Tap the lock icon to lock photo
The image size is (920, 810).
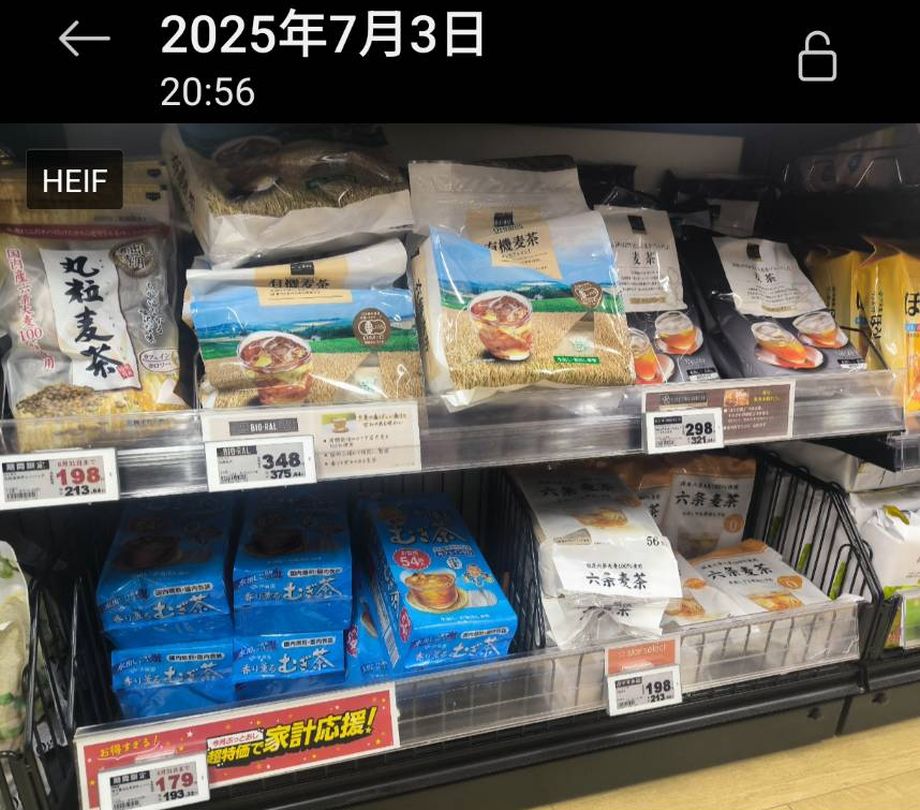coord(817,56)
